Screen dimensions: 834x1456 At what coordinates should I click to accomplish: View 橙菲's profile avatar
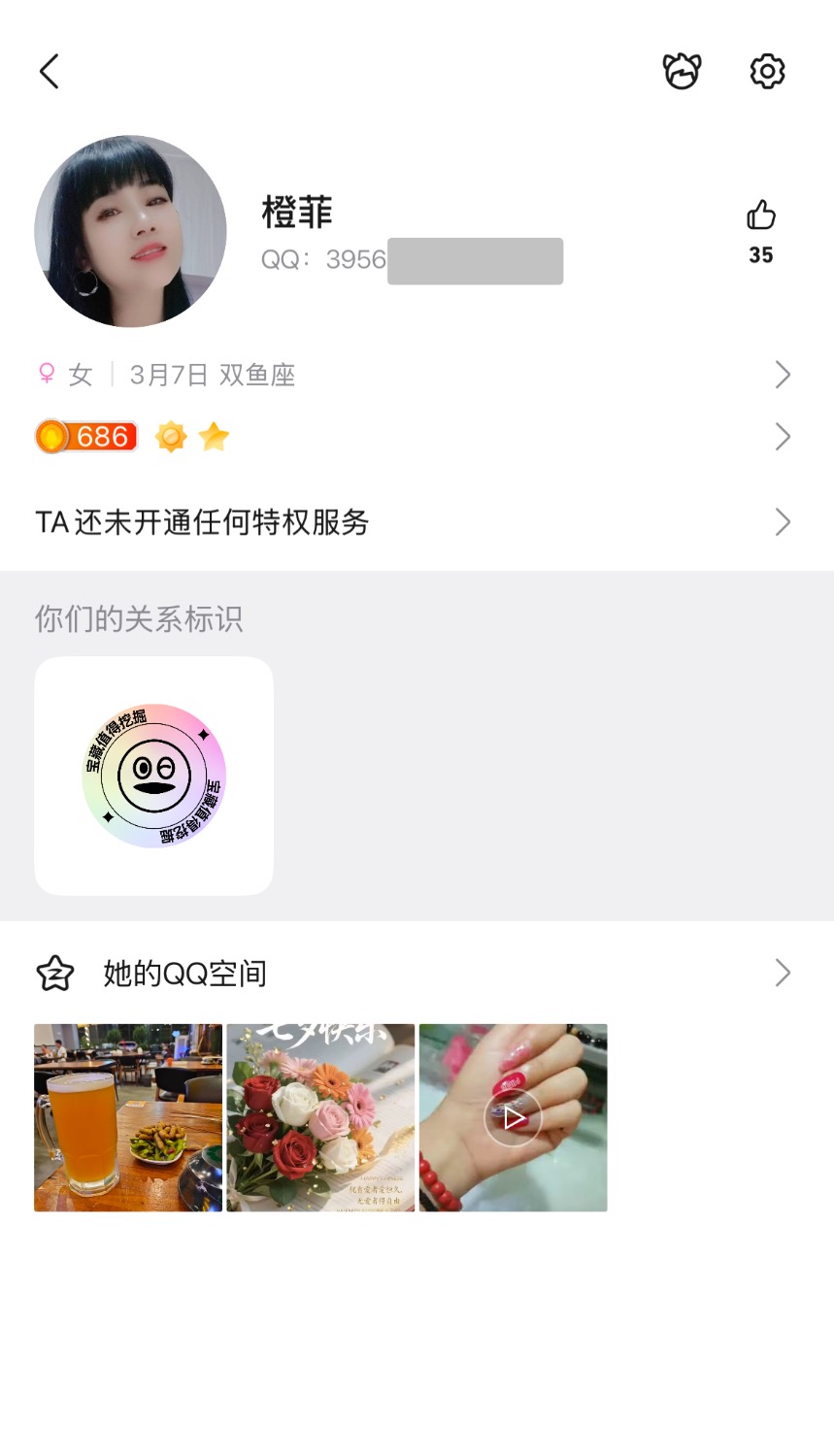pyautogui.click(x=130, y=231)
